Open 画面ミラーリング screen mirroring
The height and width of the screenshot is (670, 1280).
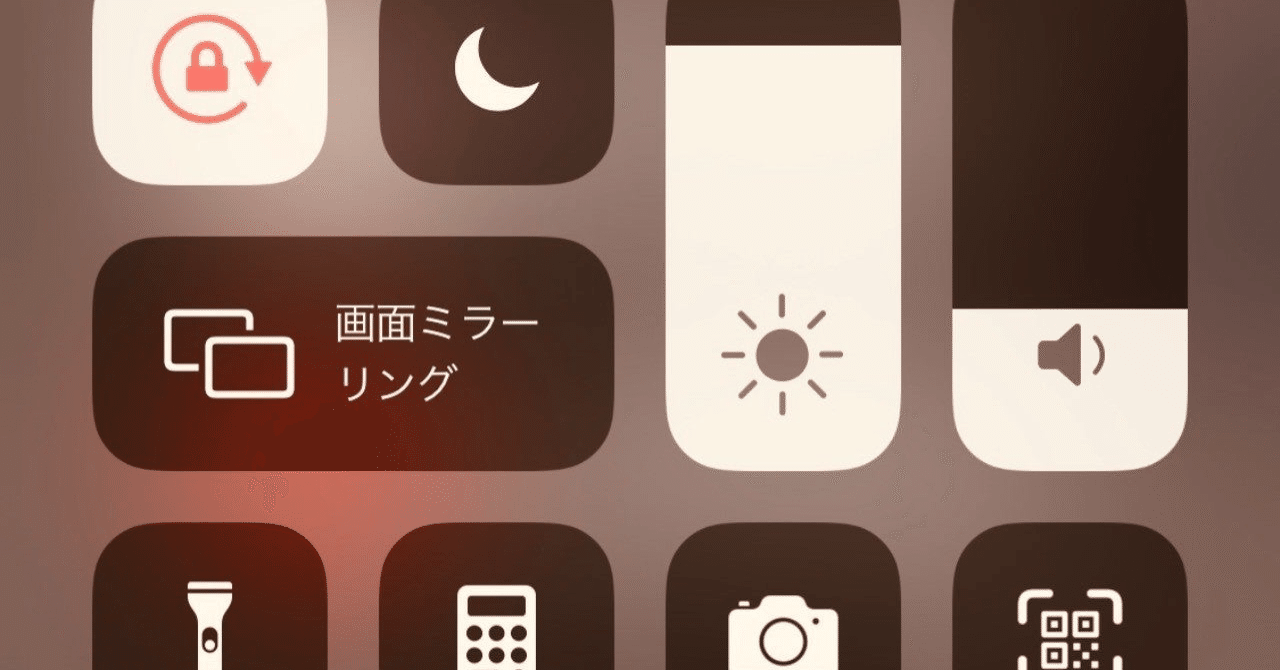pyautogui.click(x=353, y=354)
